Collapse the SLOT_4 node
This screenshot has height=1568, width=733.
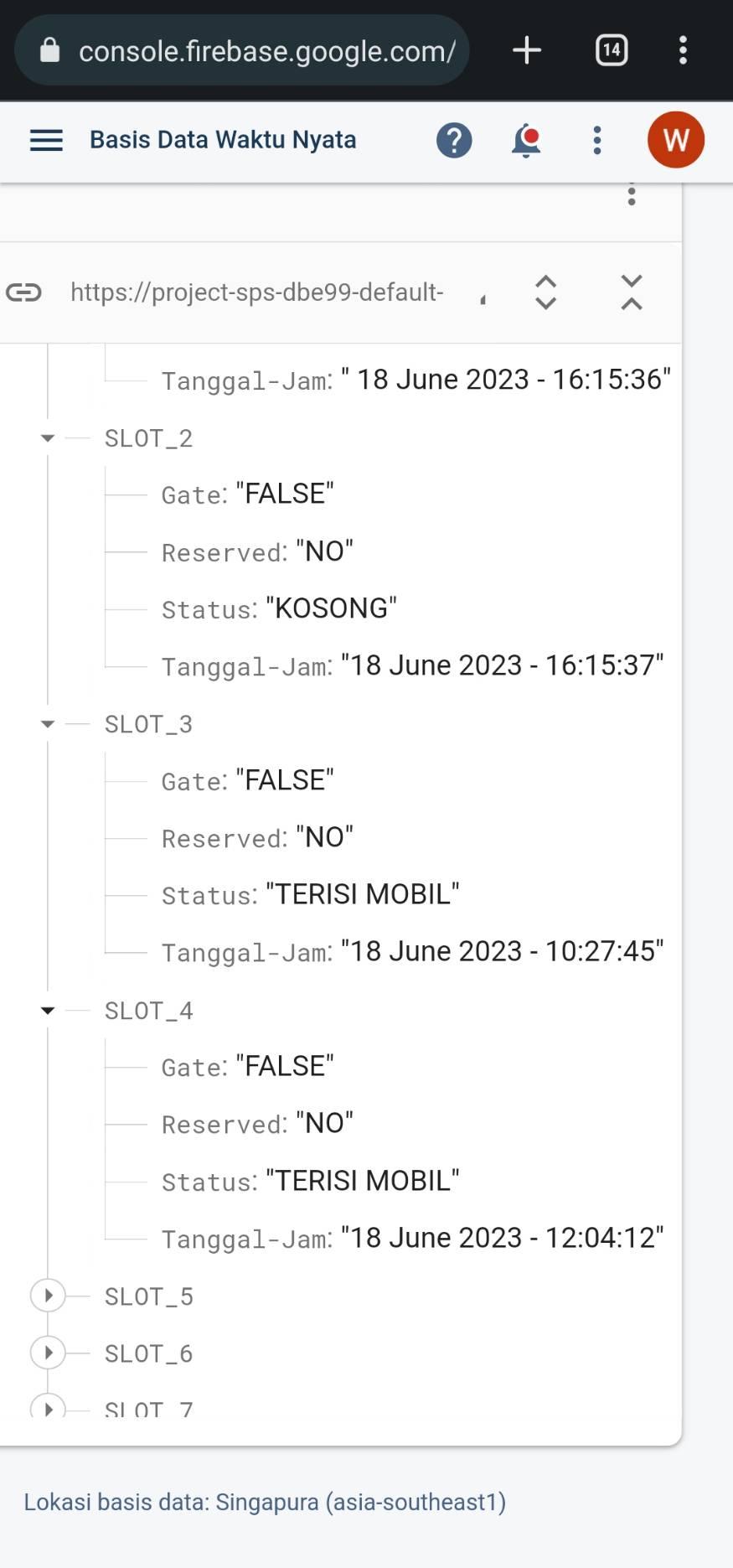click(47, 1010)
